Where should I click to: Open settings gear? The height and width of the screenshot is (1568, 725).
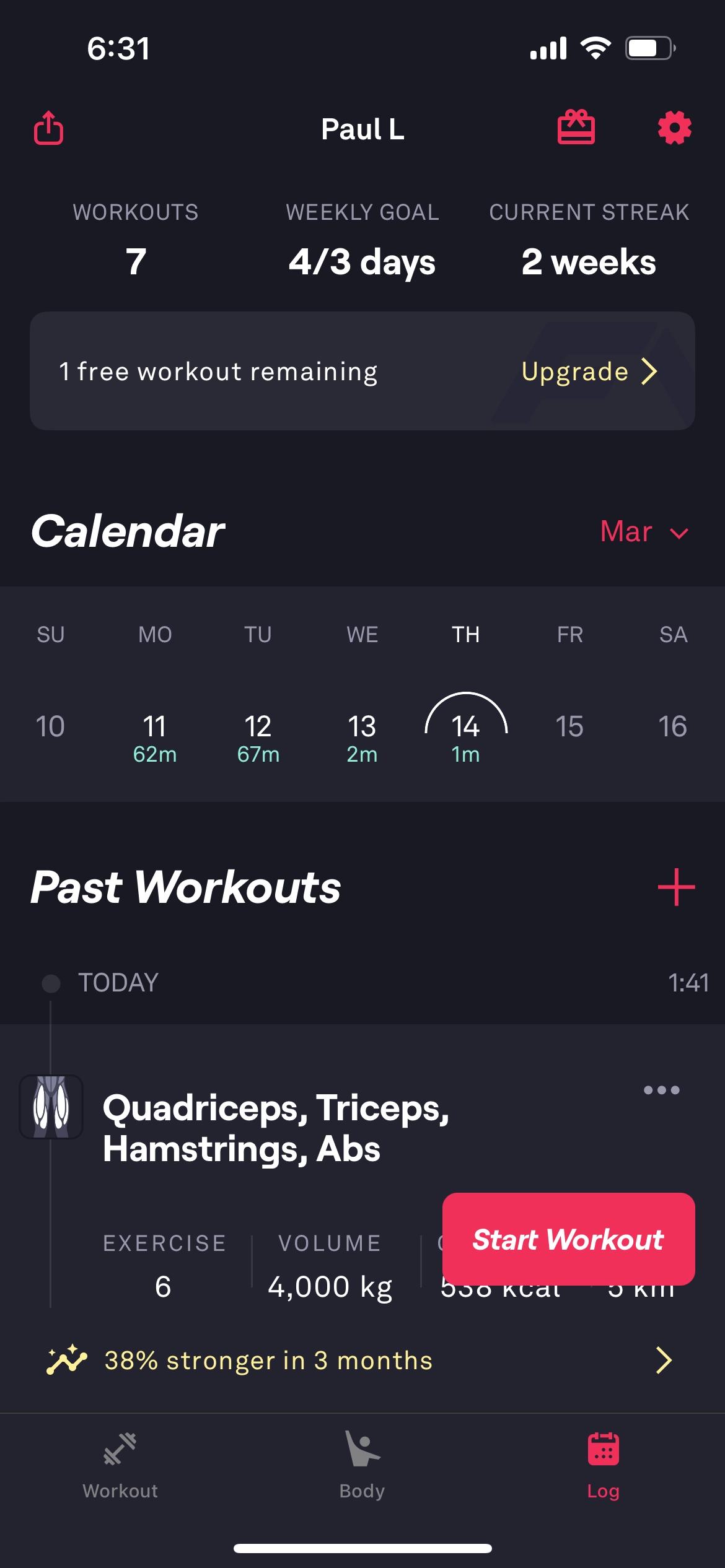[x=674, y=128]
